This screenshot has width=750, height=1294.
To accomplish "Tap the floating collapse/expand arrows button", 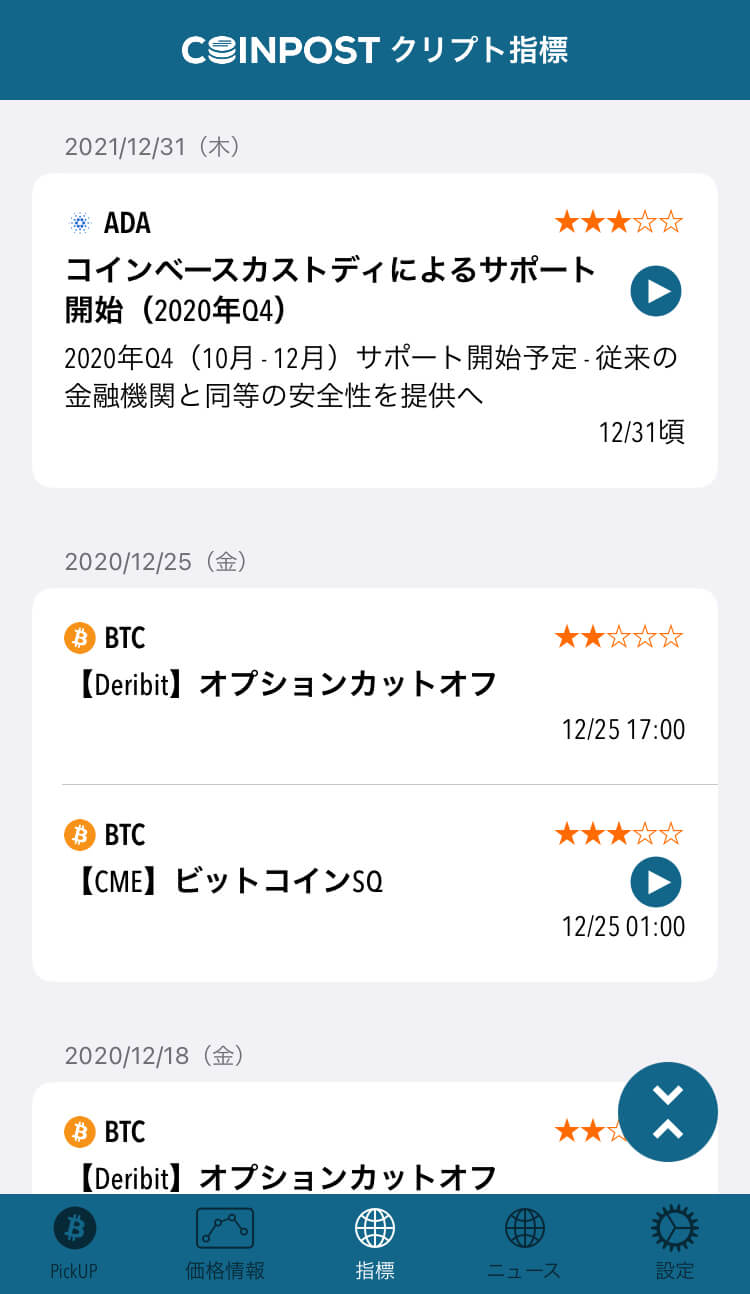I will tap(668, 1112).
